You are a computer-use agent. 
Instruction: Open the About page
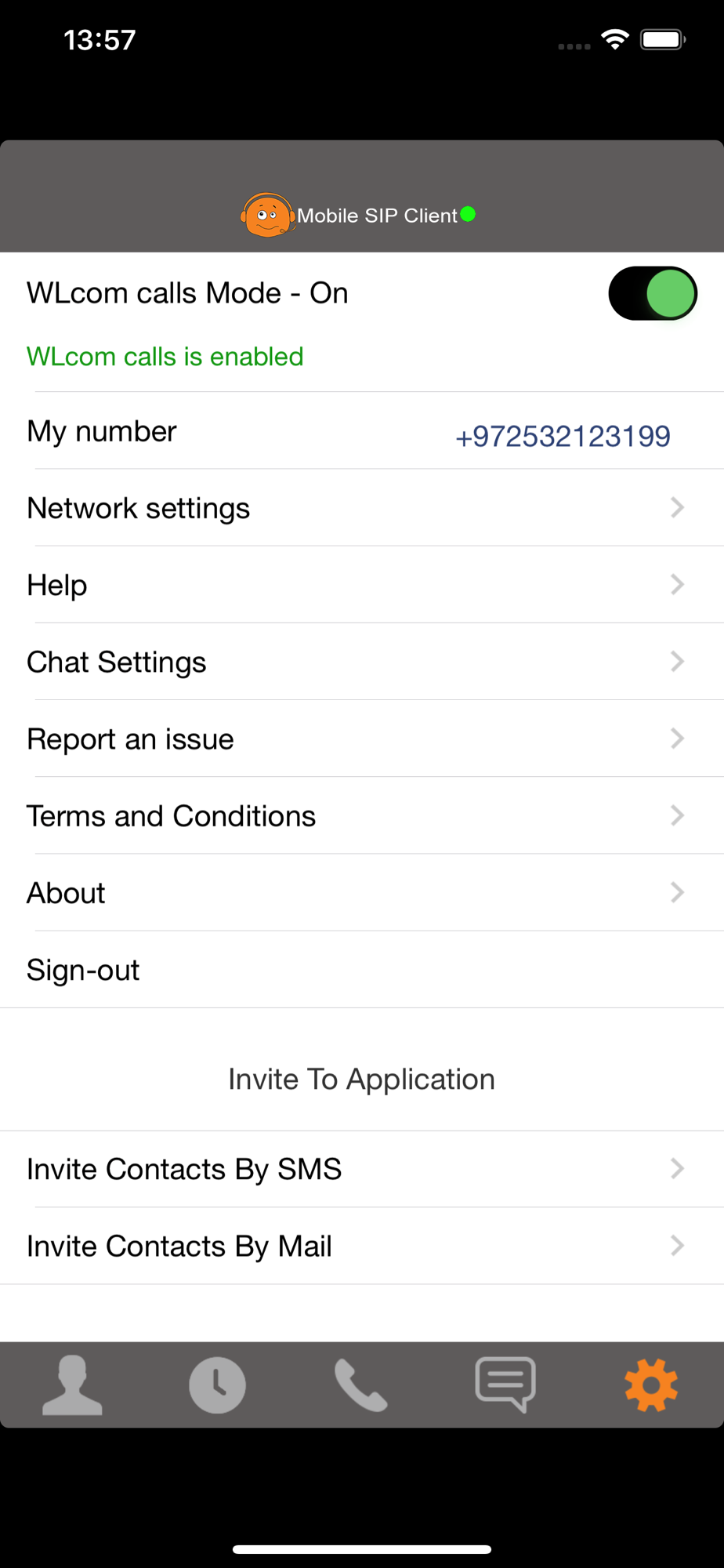click(x=362, y=892)
